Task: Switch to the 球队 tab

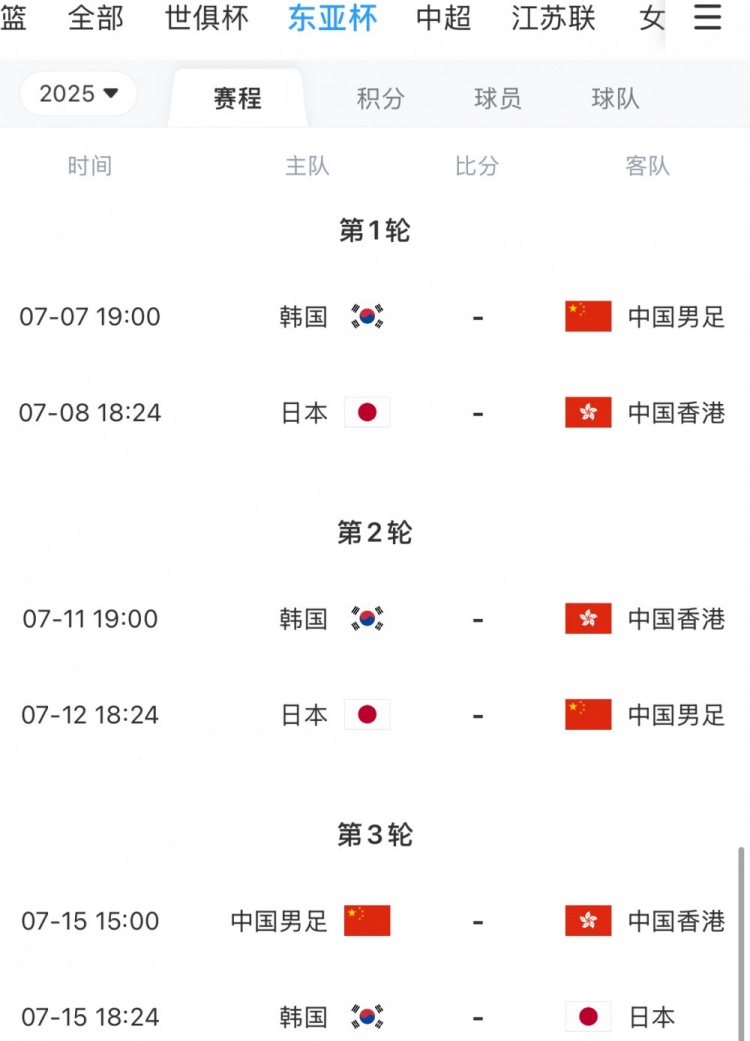Action: tap(615, 98)
